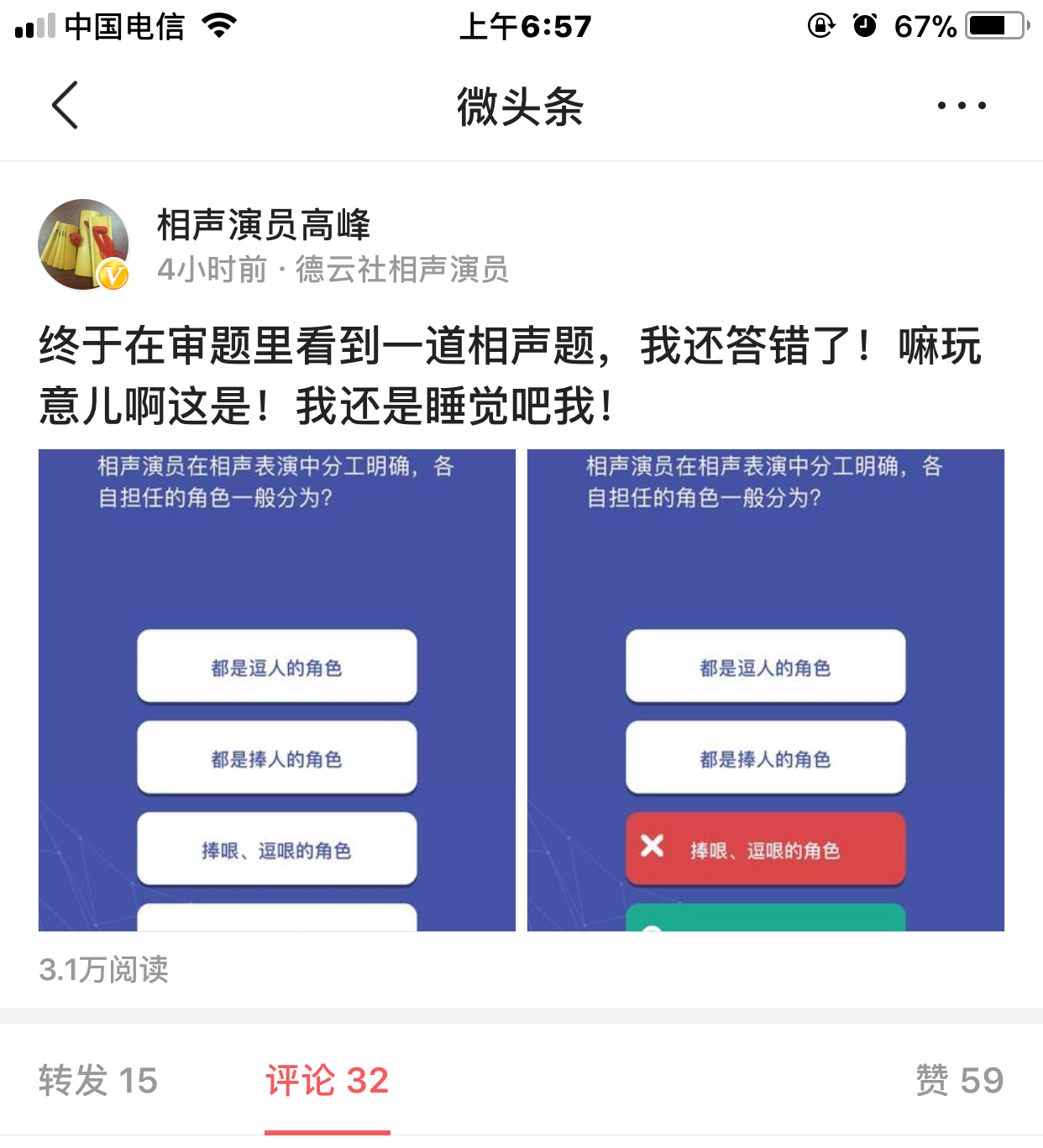Tap the red wrong-answer option in right screenshot
Viewport: 1043px width, 1148px height.
(765, 849)
